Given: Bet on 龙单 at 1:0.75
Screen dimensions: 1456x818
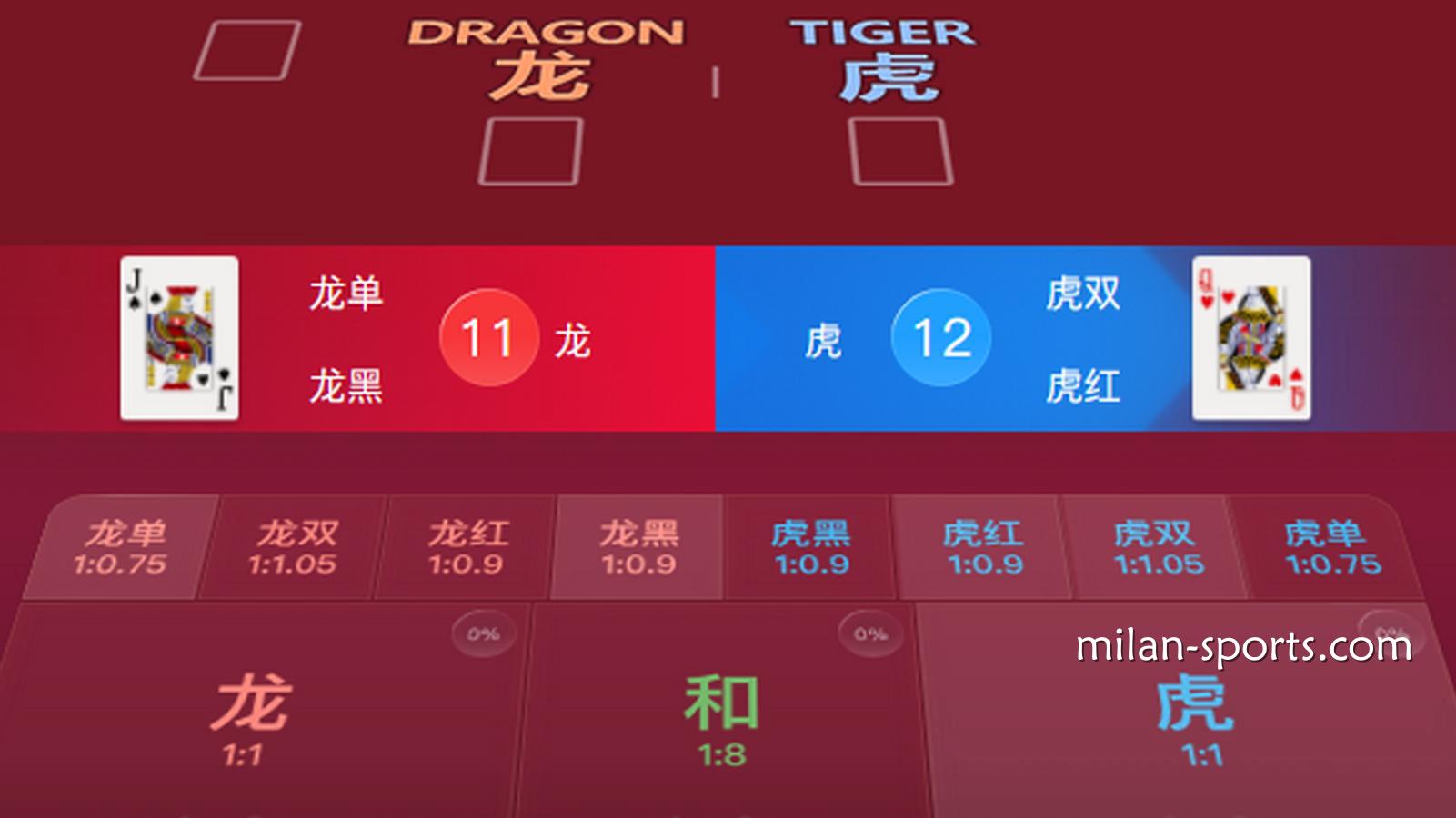Looking at the screenshot, I should click(x=123, y=547).
